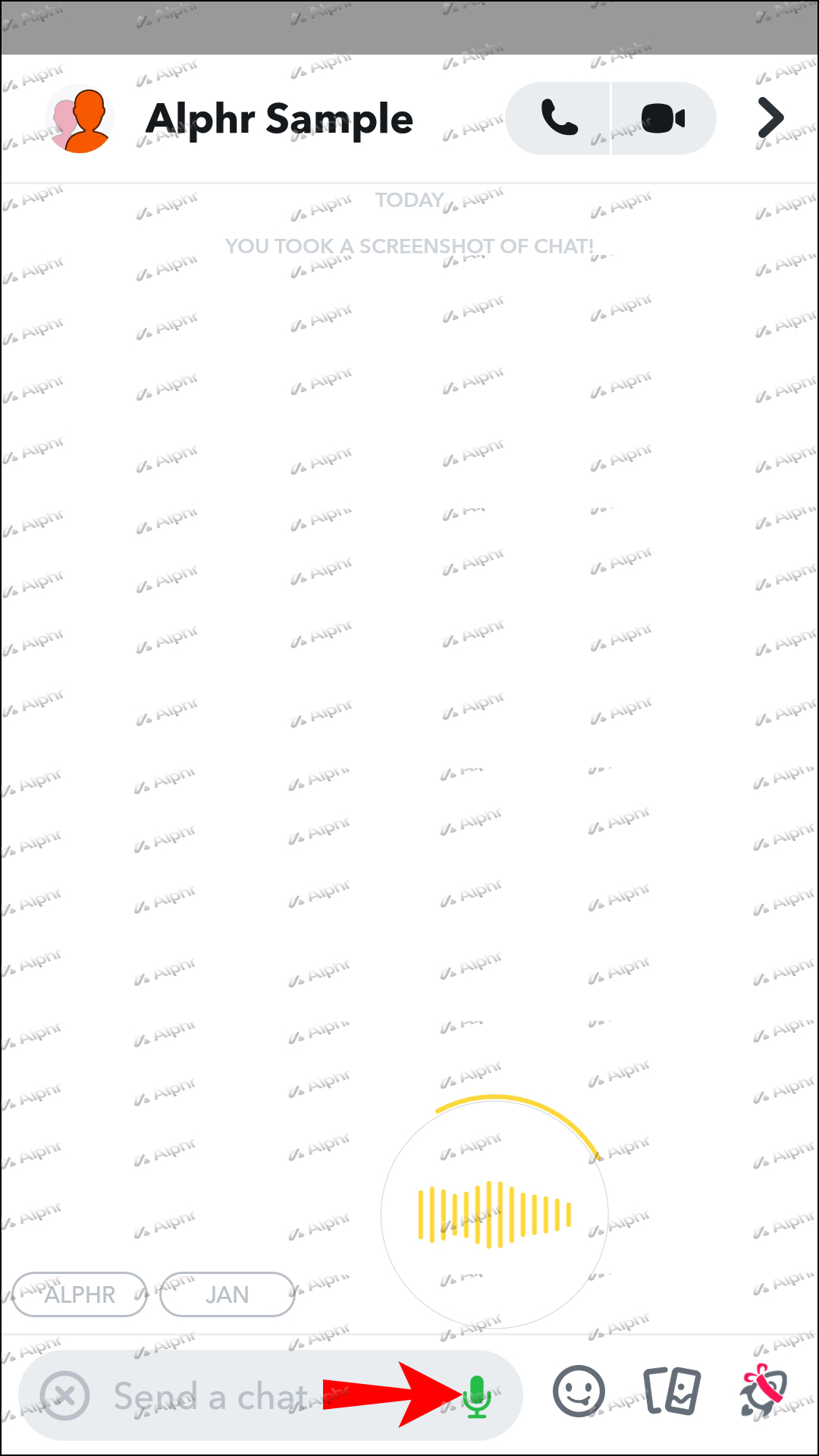The width and height of the screenshot is (819, 1456).
Task: Select the ALPHR suggestion chip
Action: [80, 1294]
